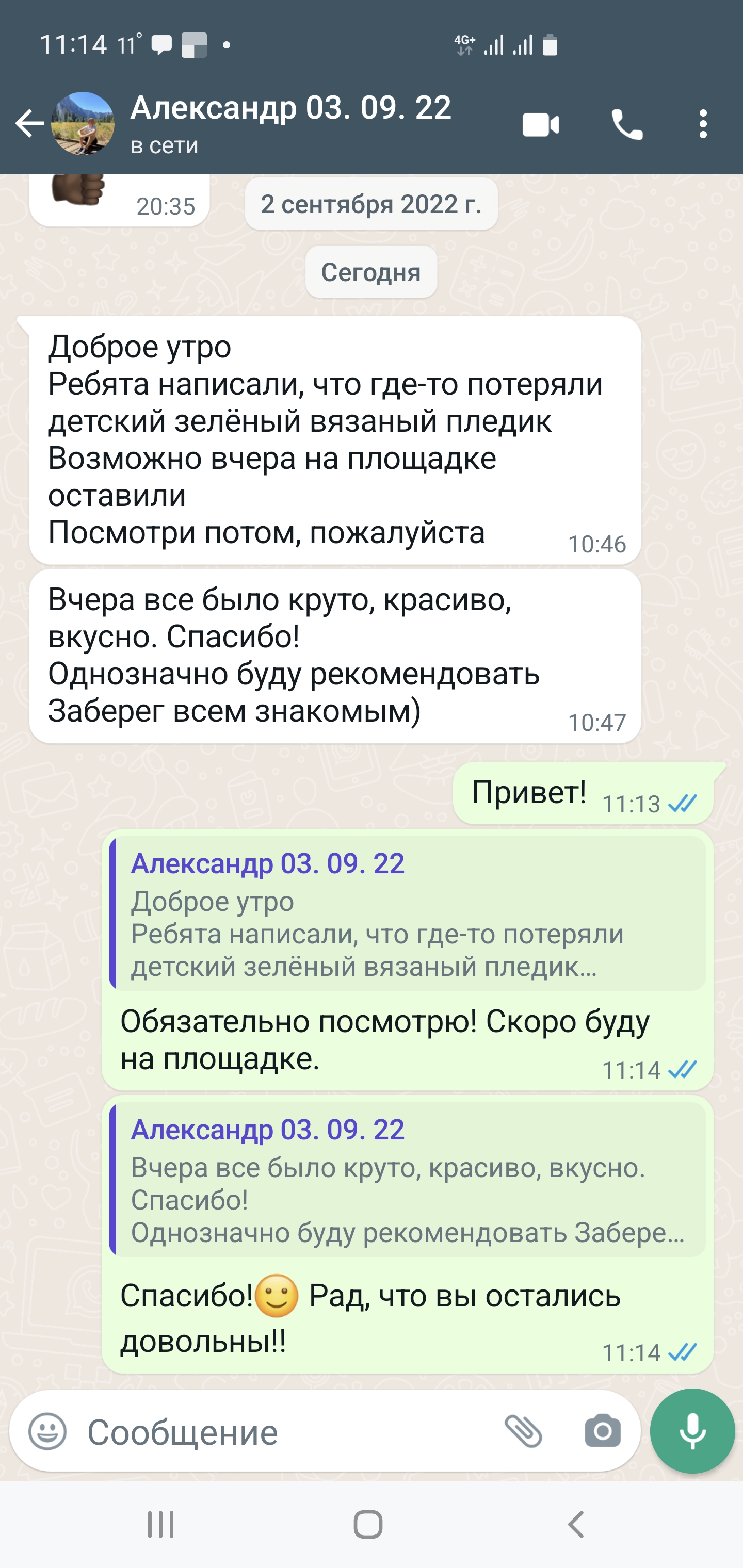Open the emoji picker
Screen dimensions: 743x1568
[47, 1431]
